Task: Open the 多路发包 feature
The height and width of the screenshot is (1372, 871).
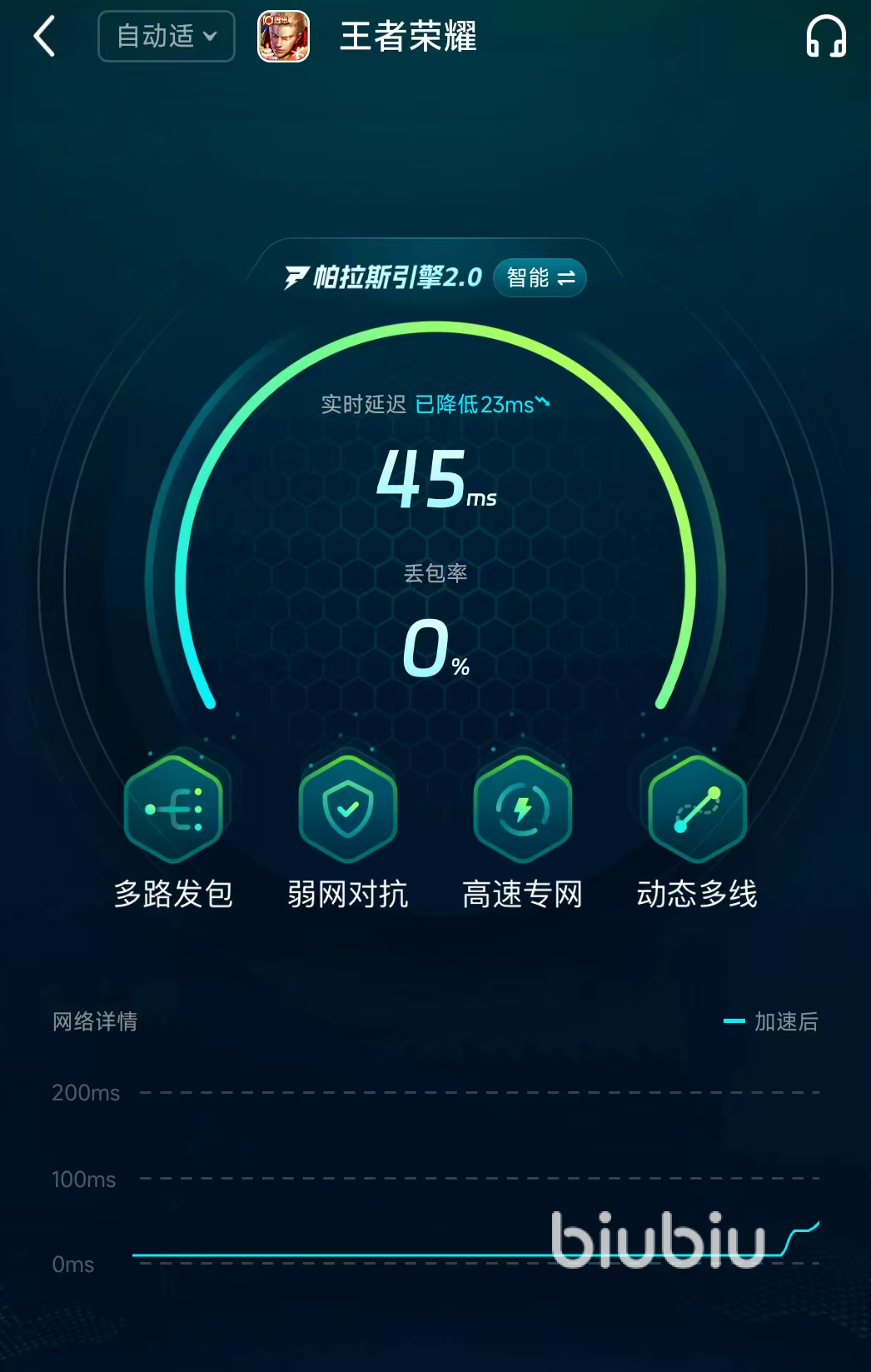Action: coord(173,809)
